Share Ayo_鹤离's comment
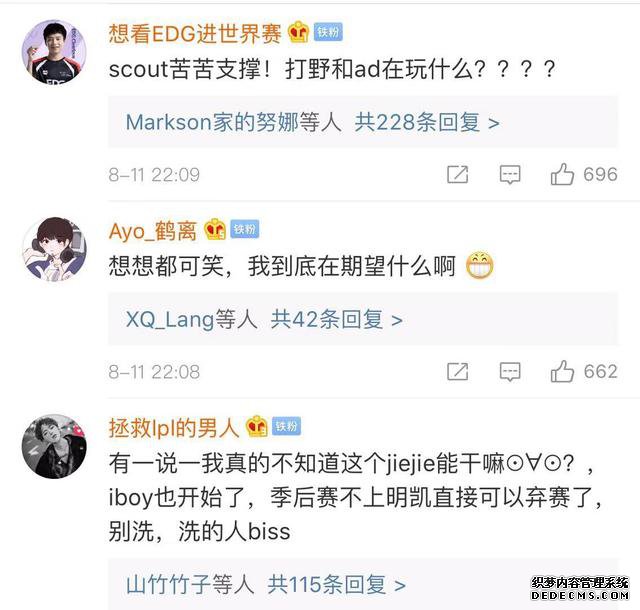This screenshot has height=610, width=640. tap(457, 372)
